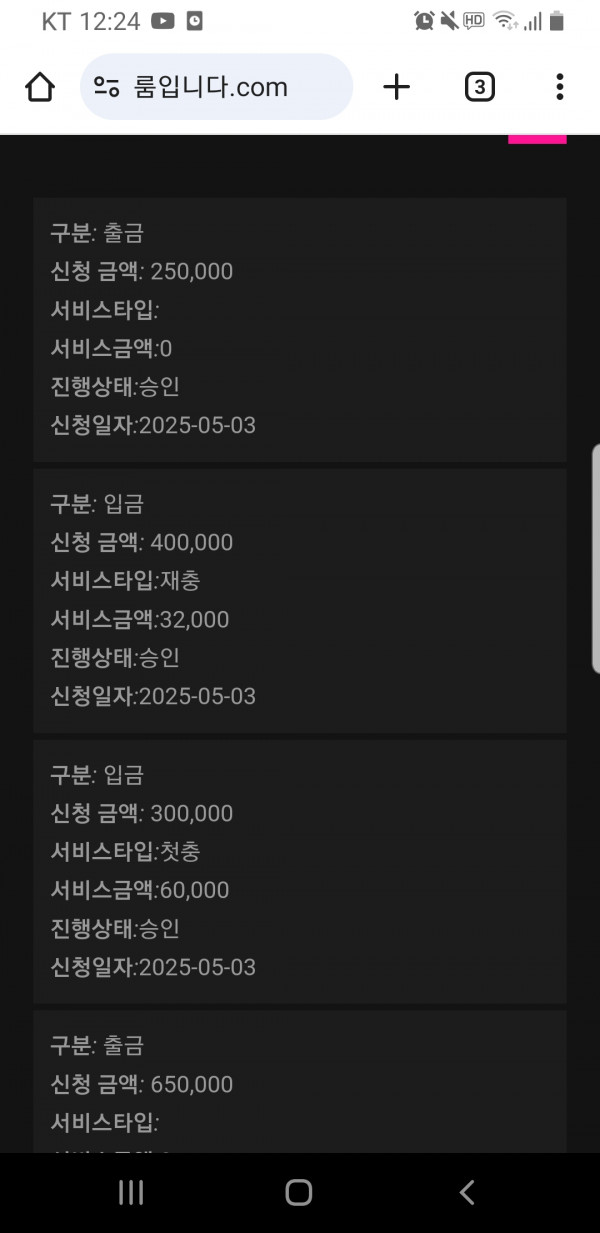The image size is (600, 1233).
Task: Tap the browser home icon
Action: pos(40,87)
